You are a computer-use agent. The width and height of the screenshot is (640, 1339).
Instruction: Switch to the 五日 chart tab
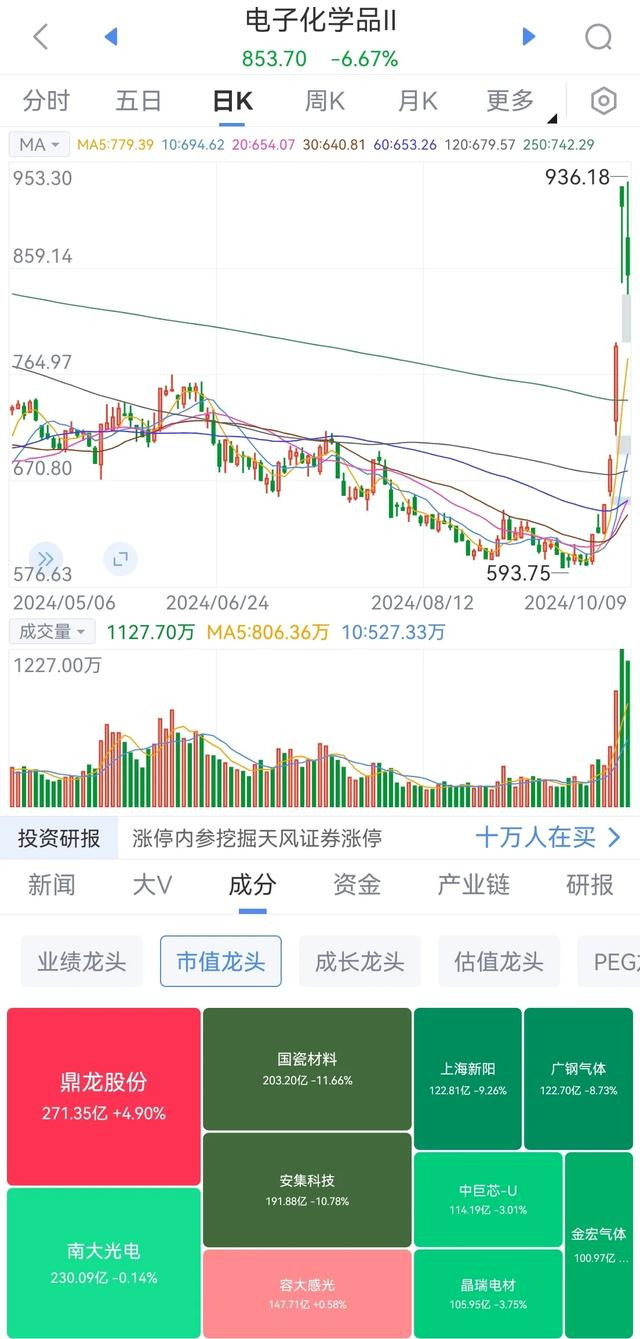coord(138,100)
